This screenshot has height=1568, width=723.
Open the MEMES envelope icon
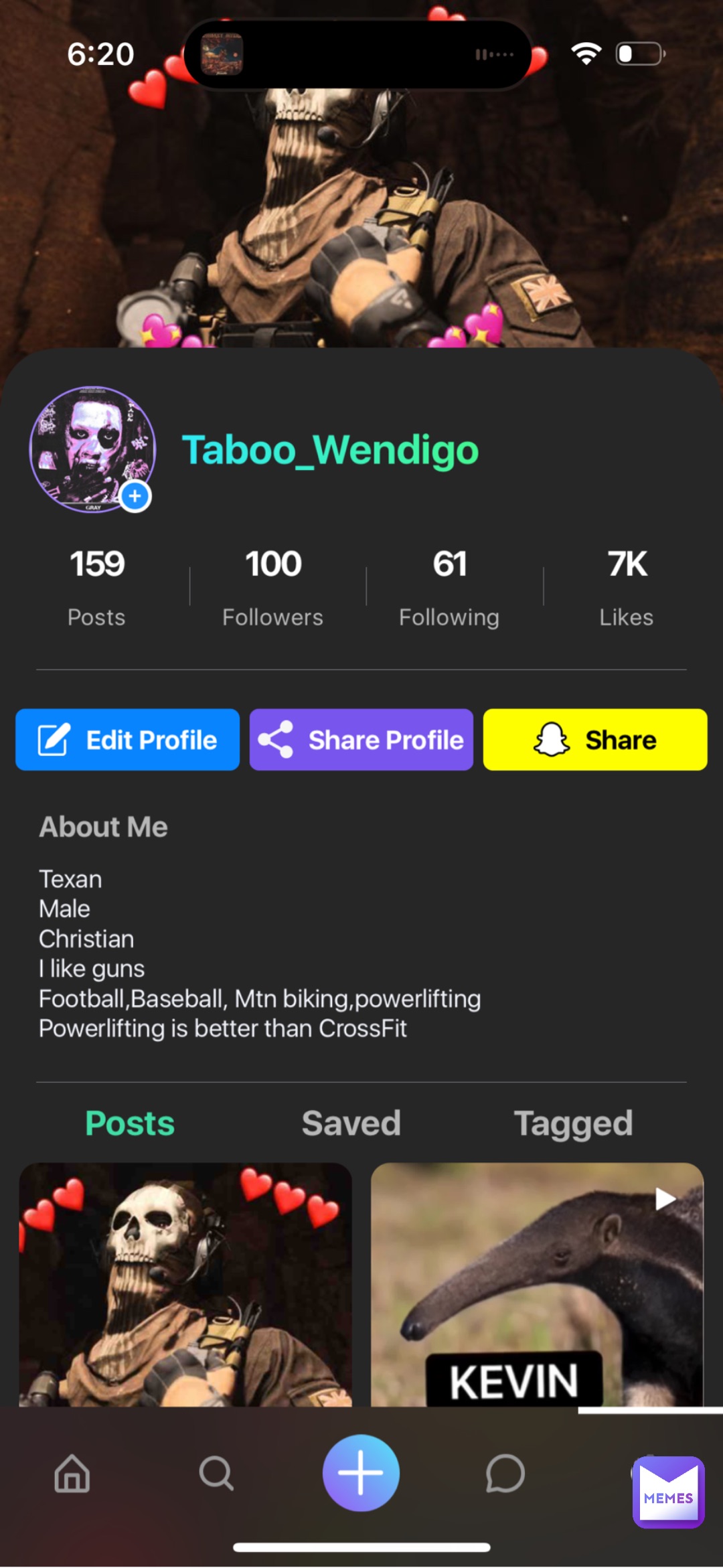tap(668, 1492)
